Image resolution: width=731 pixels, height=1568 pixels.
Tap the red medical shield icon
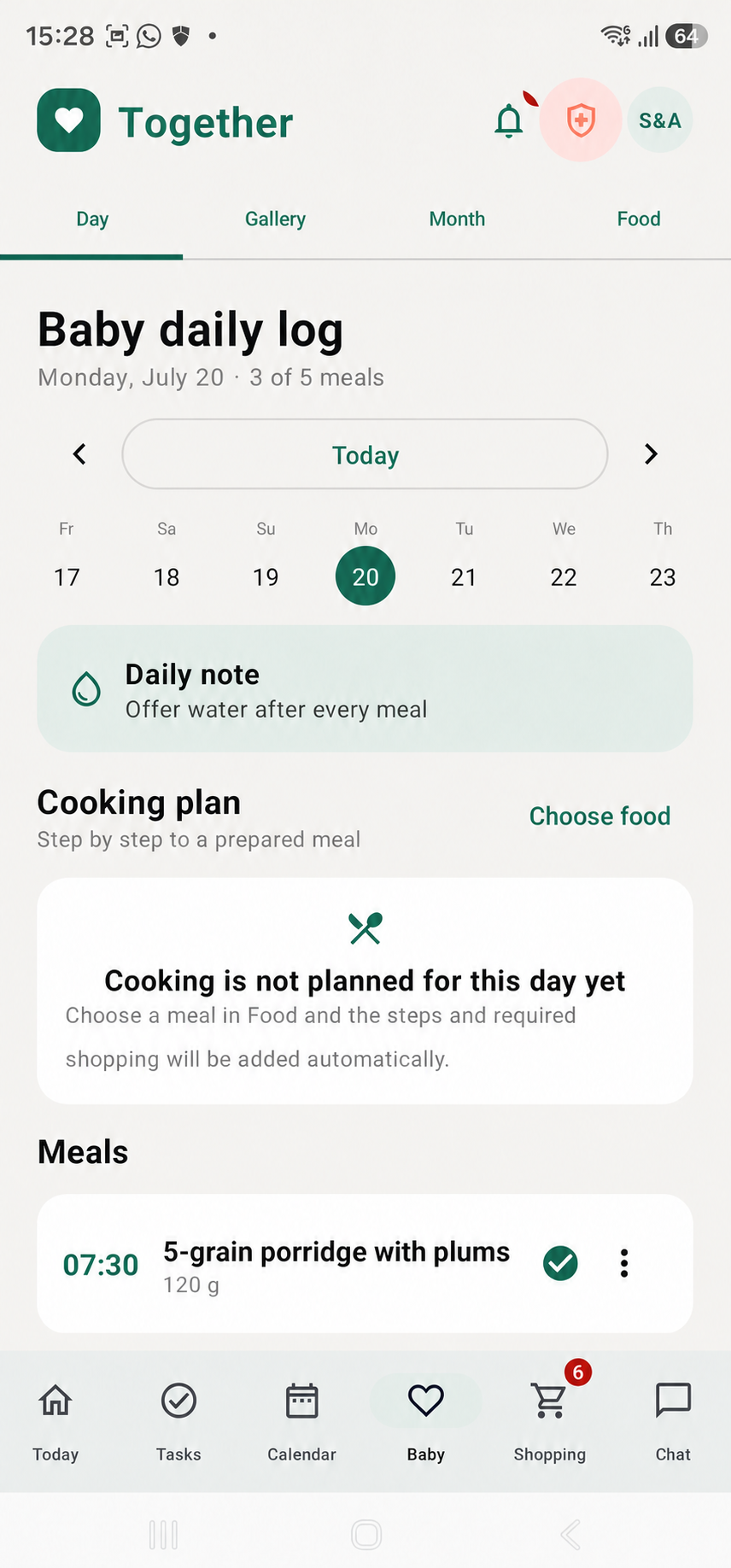581,120
